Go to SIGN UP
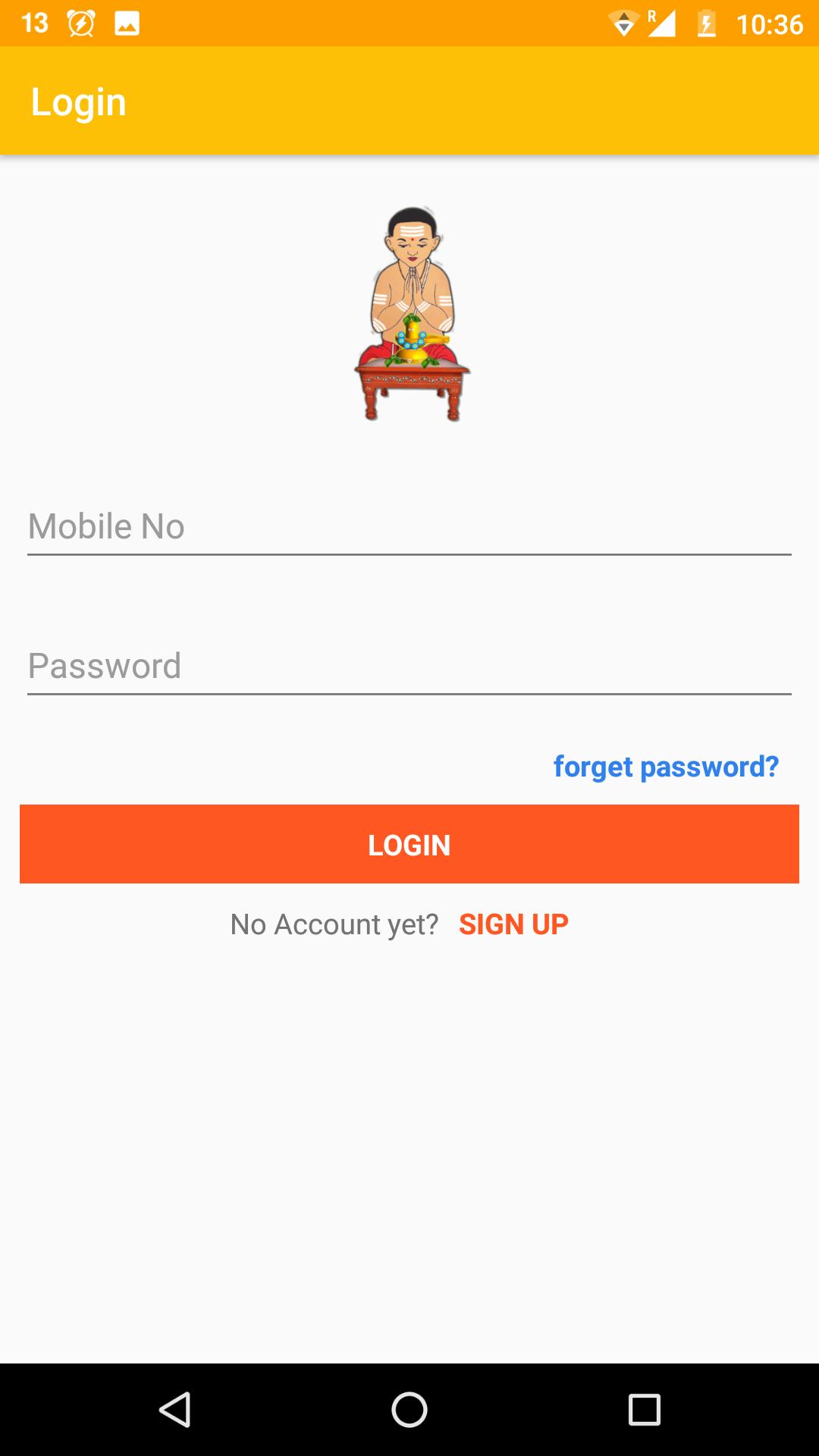Viewport: 819px width, 1456px height. coord(513,924)
